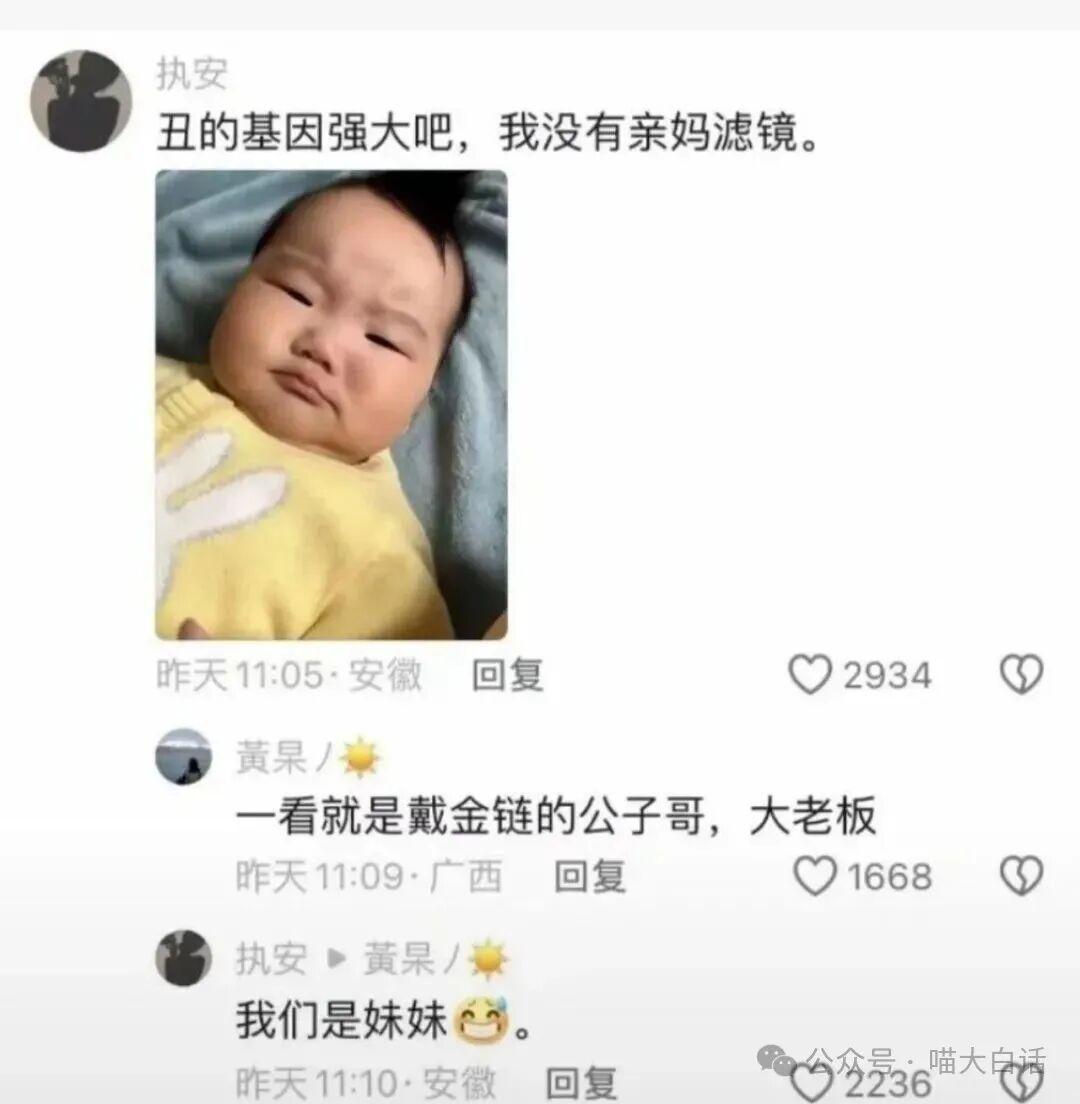Screen dimensions: 1080x1104
Task: Like 执安's comment with 2934 likes
Action: pos(811,675)
